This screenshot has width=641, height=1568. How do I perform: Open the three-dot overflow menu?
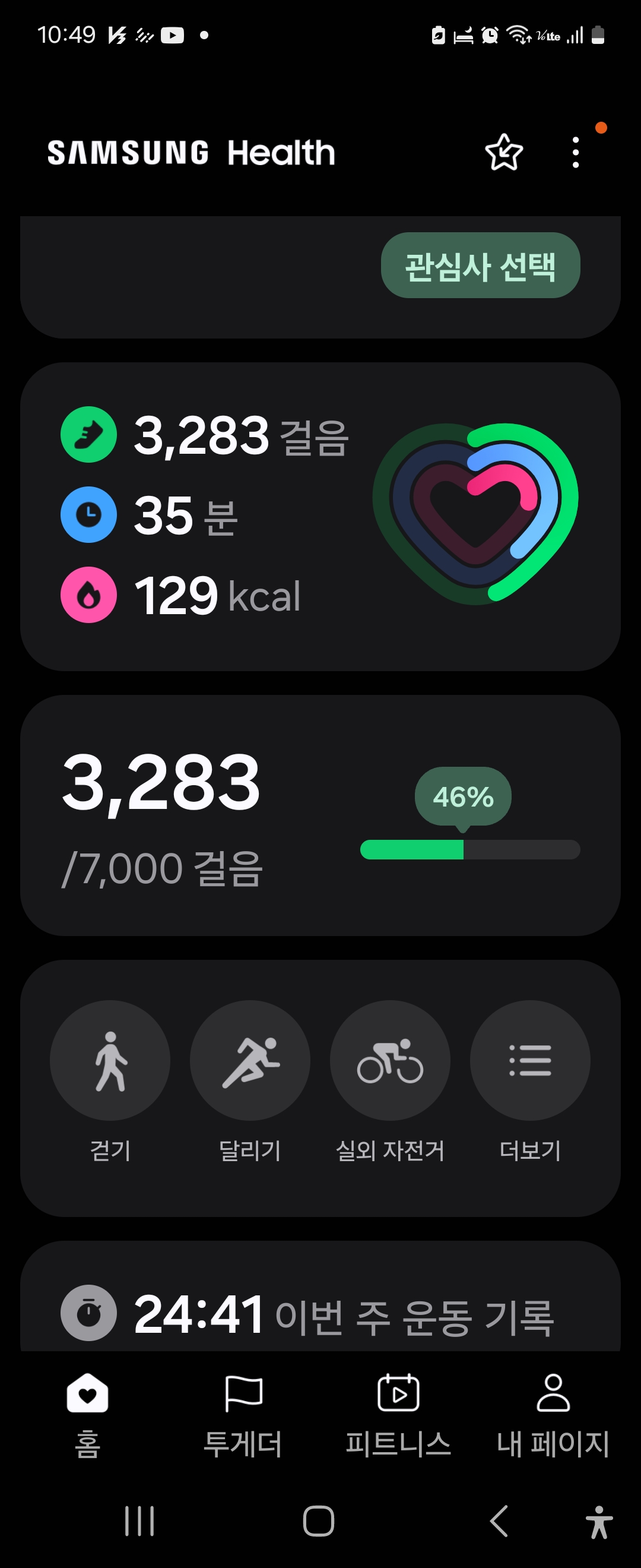click(575, 152)
